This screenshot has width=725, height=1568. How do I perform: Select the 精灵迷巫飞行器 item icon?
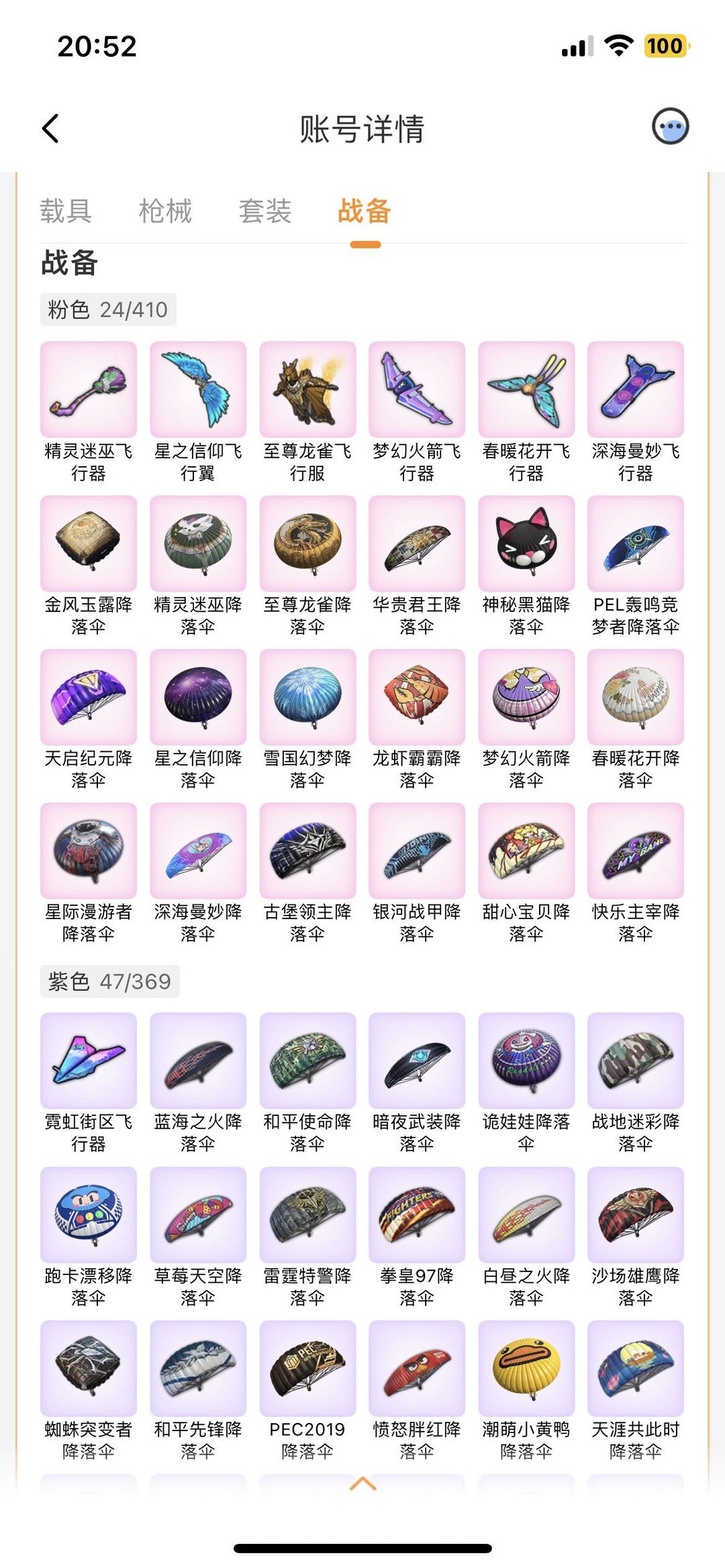pyautogui.click(x=88, y=389)
